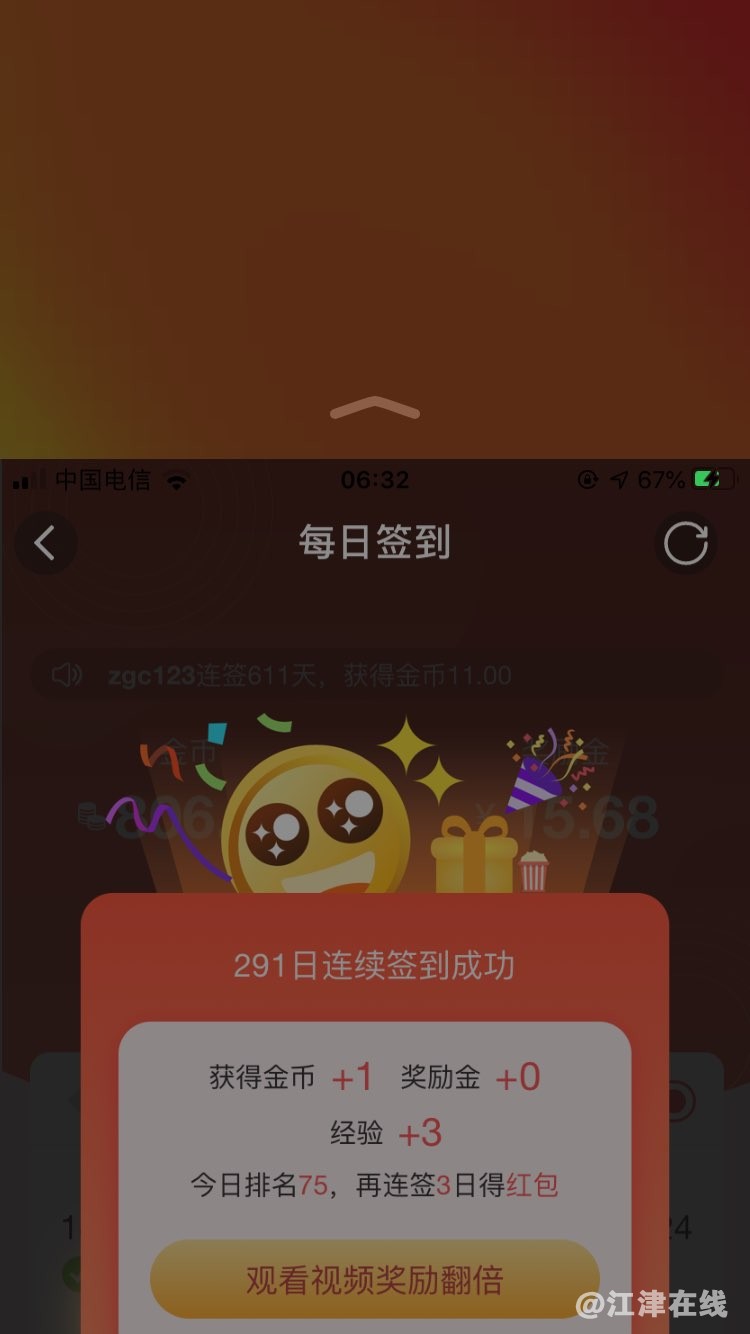Tap the upward chevron handle at top

(x=375, y=408)
